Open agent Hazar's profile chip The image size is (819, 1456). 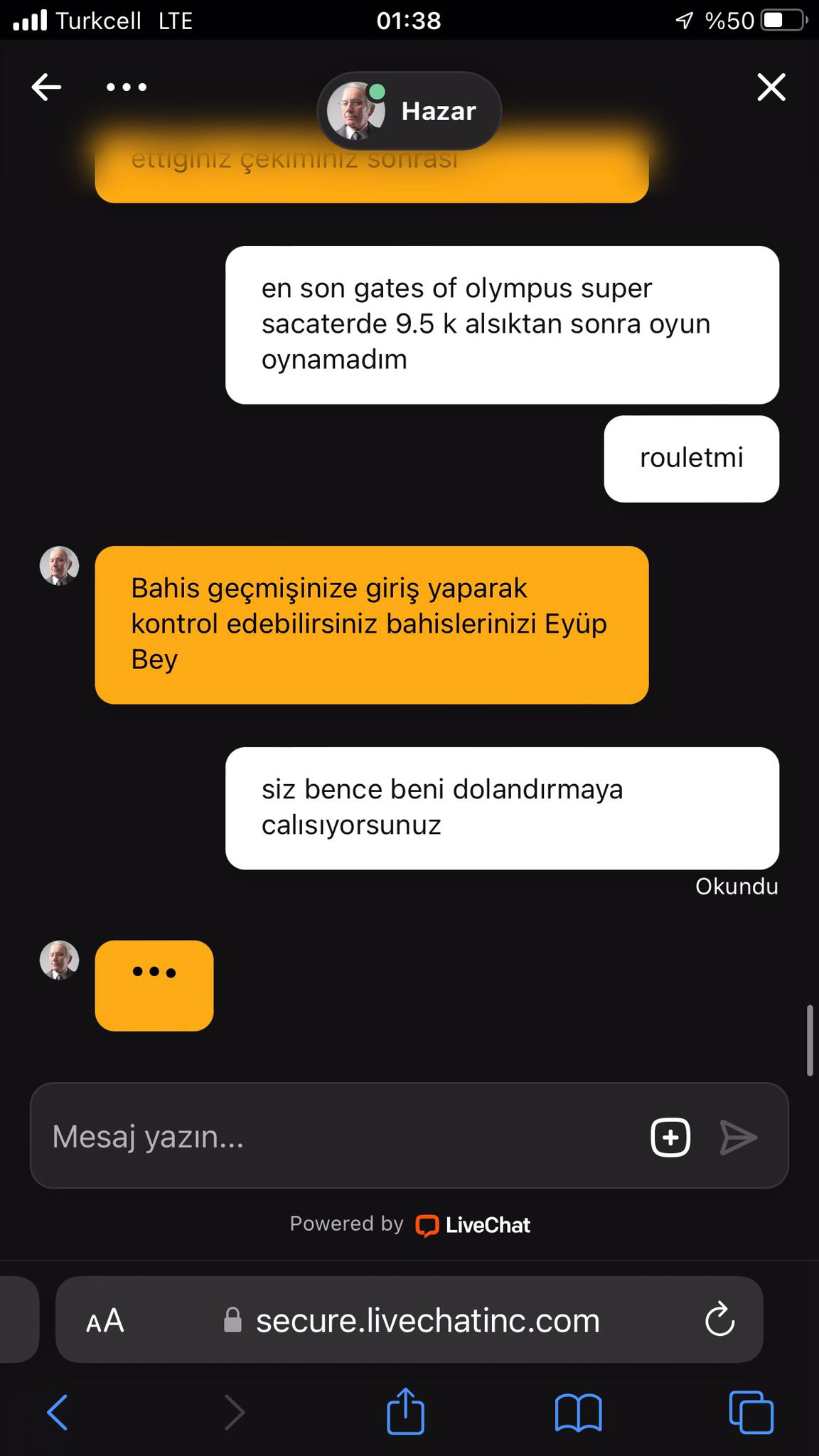click(x=409, y=111)
